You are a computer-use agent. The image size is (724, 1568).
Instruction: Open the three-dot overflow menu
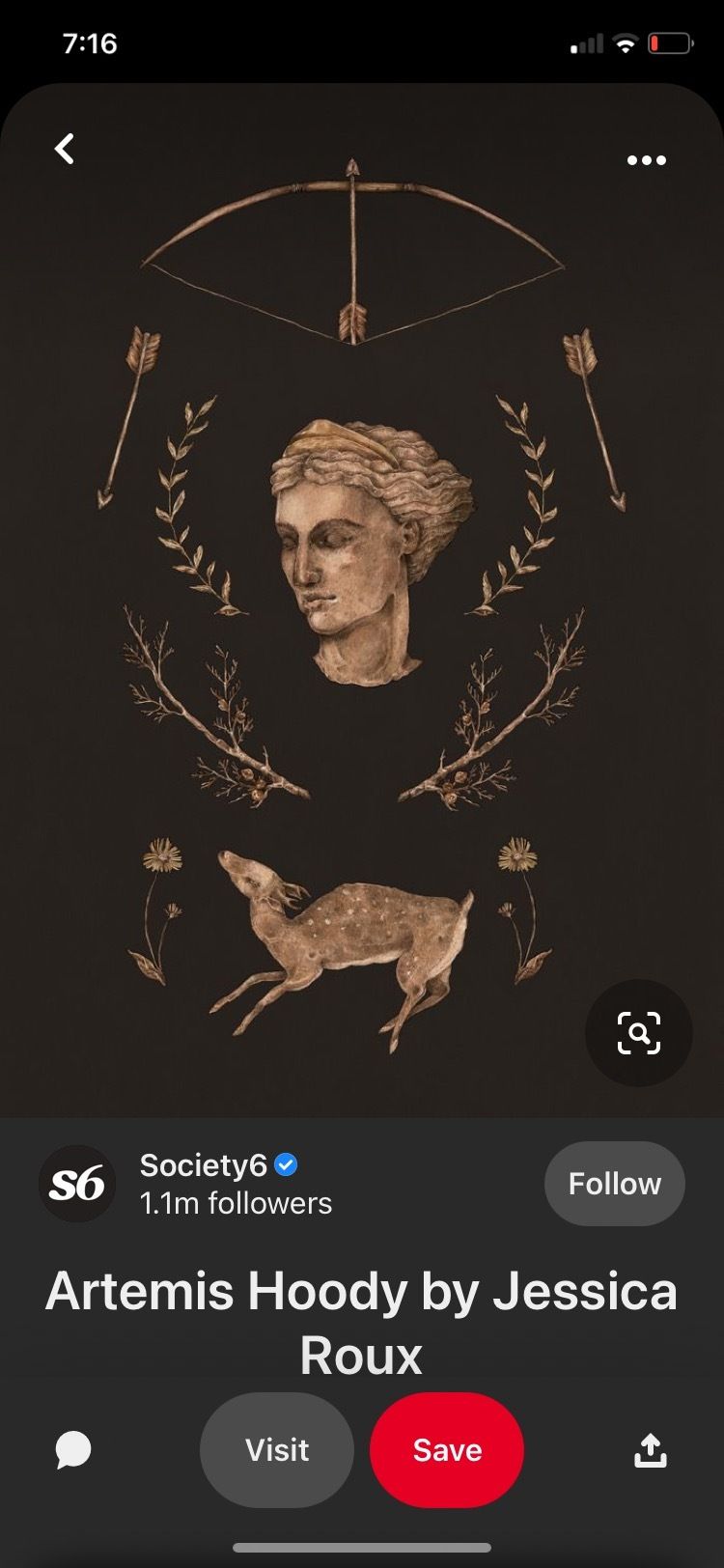(x=646, y=160)
